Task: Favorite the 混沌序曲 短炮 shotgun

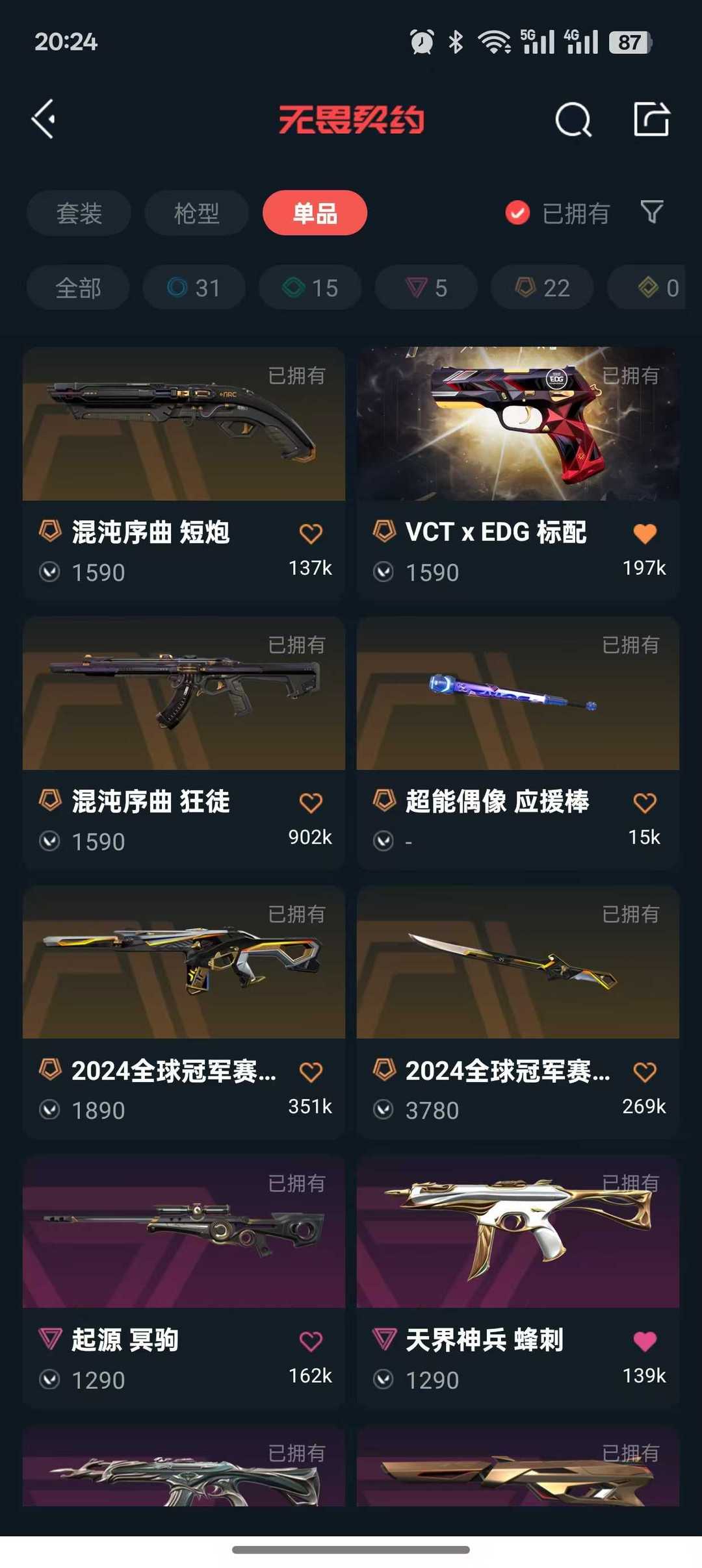Action: point(311,533)
